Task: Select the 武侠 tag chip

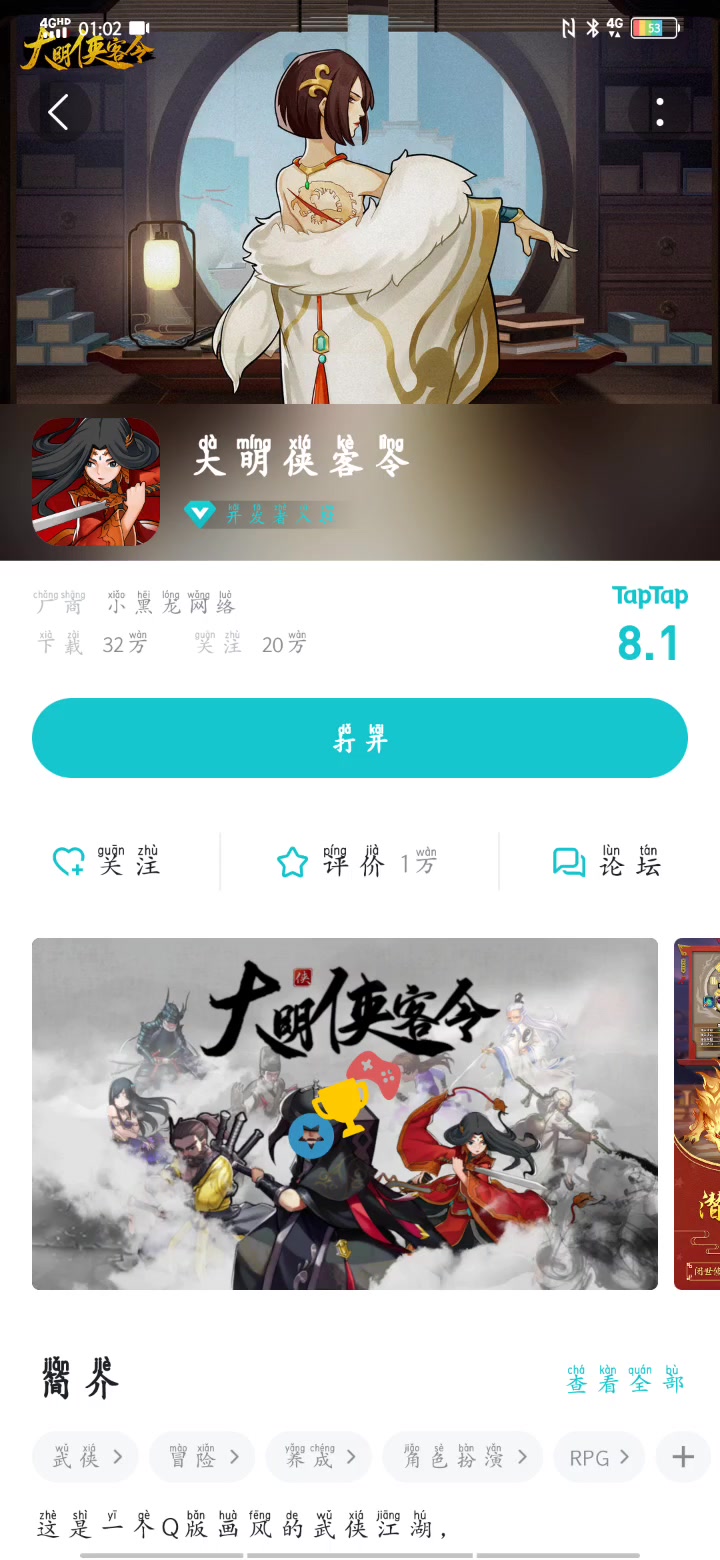Action: tap(86, 1457)
